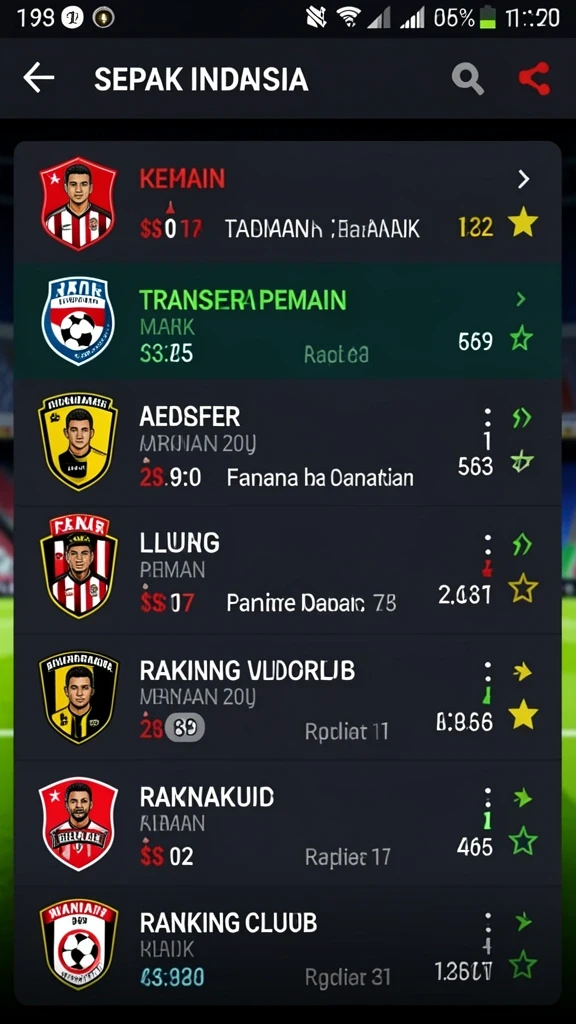Unstar the RAKINNG VUDORLUB entry
Image resolution: width=576 pixels, height=1024 pixels.
tap(523, 715)
